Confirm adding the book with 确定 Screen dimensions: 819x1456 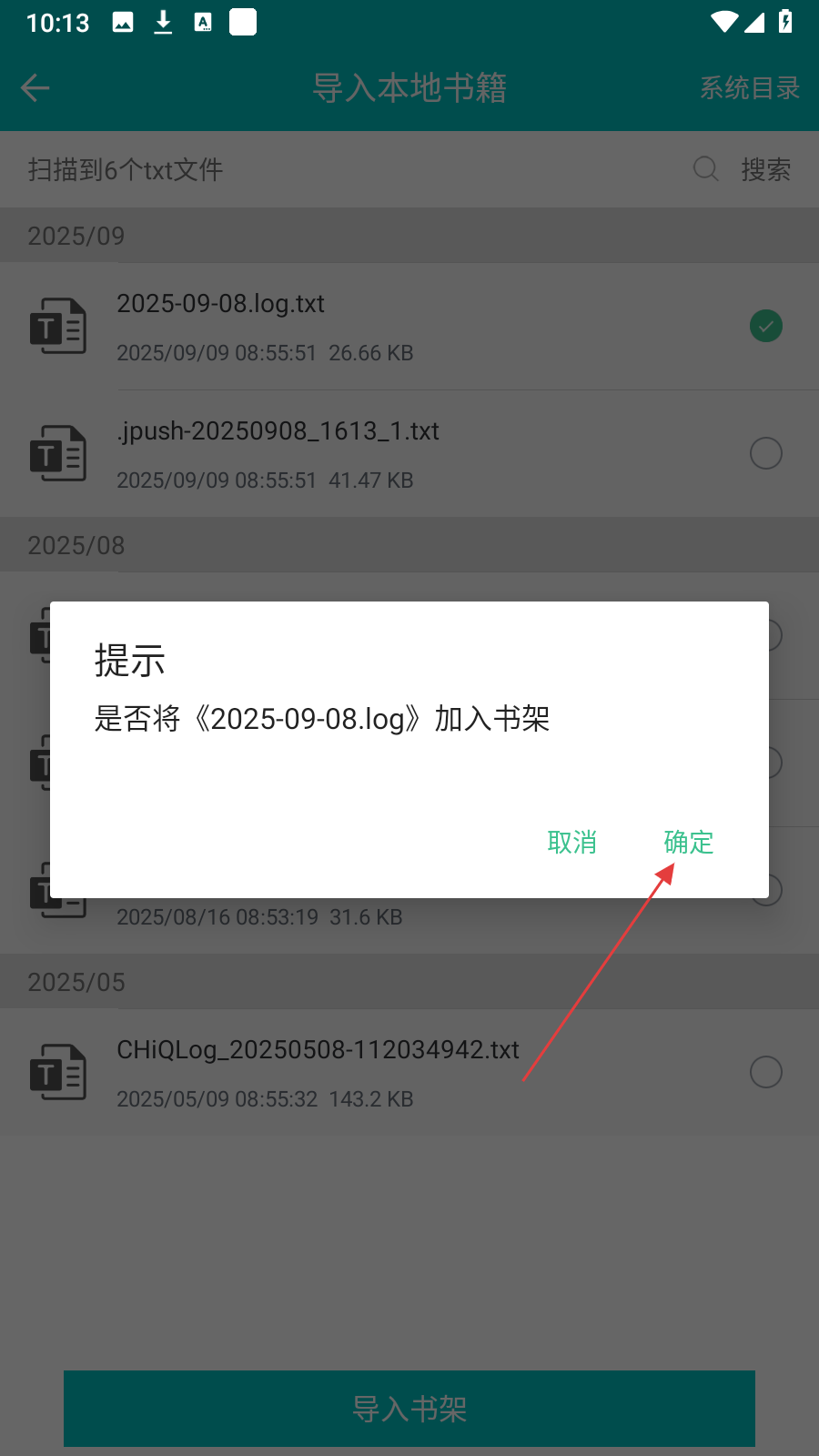pos(688,842)
